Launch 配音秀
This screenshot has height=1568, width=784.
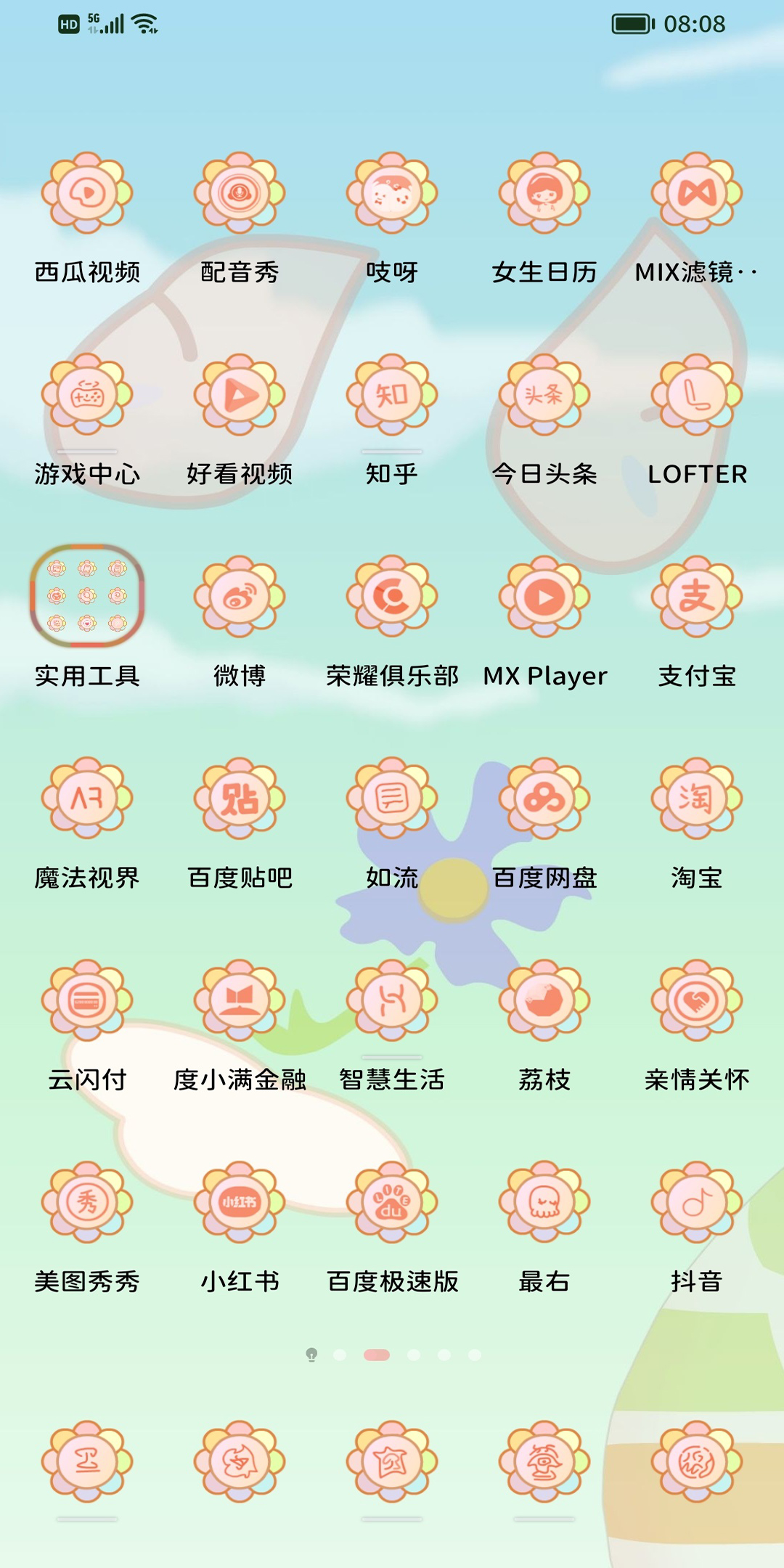pos(240,193)
